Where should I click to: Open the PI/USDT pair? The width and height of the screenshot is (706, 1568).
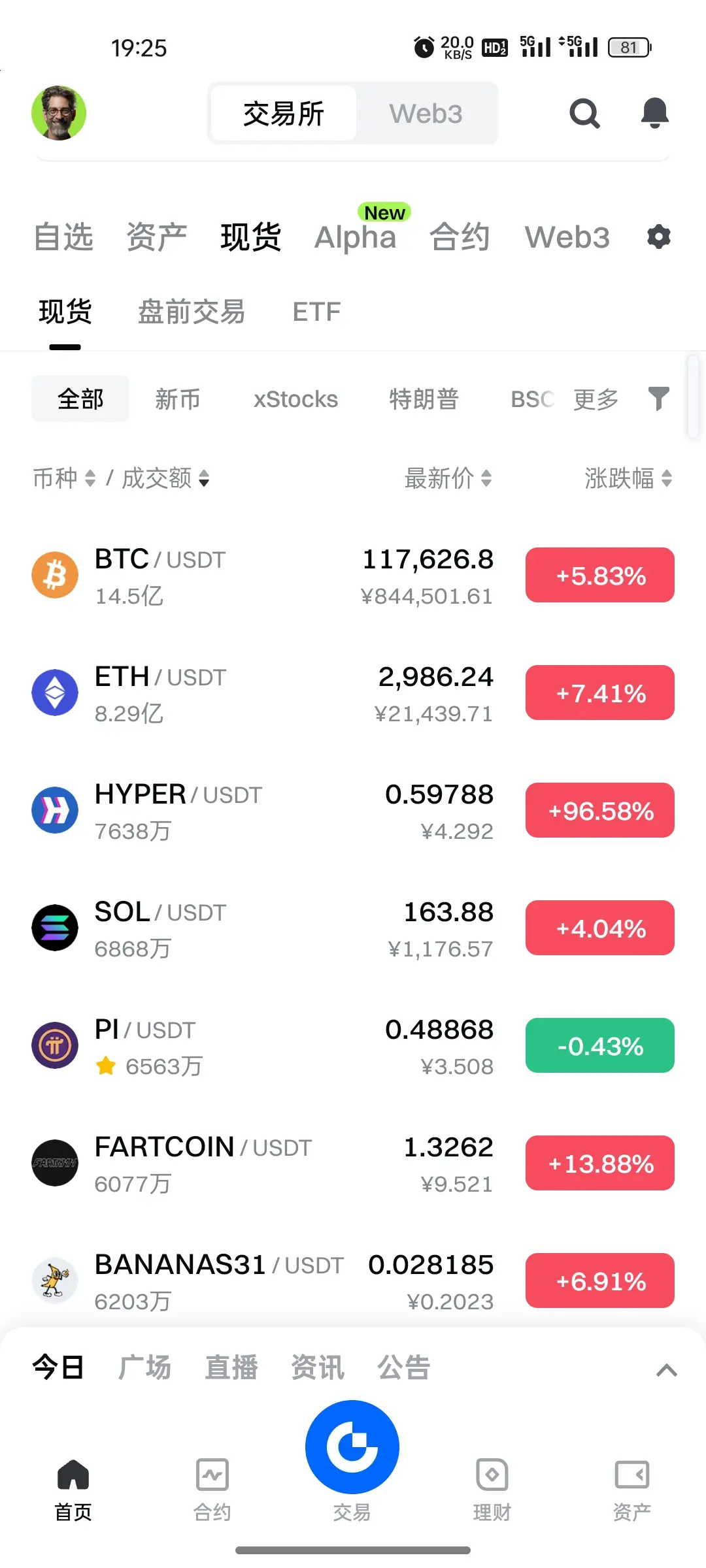tap(353, 1046)
